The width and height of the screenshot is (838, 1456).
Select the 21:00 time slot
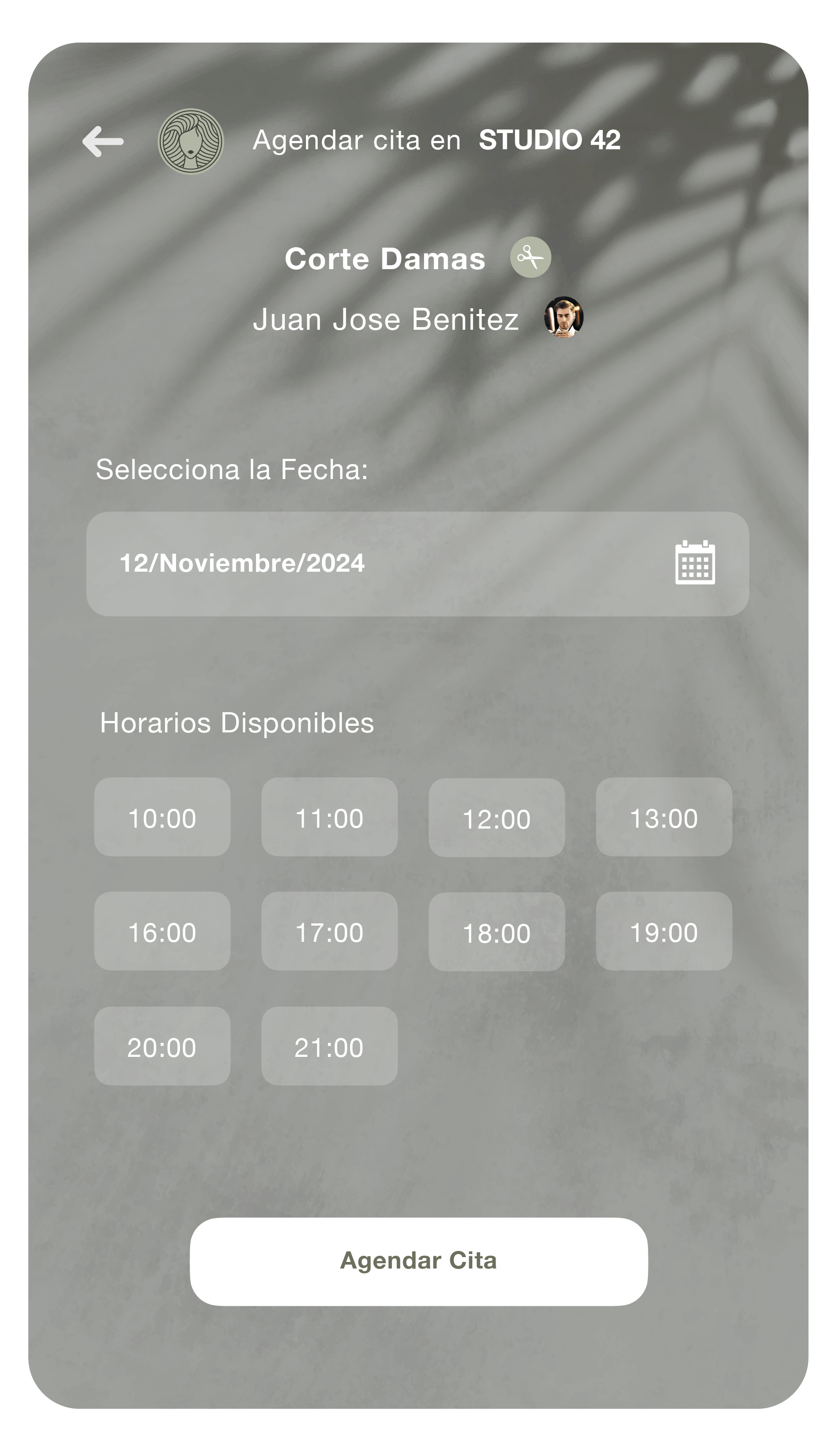pyautogui.click(x=329, y=1046)
